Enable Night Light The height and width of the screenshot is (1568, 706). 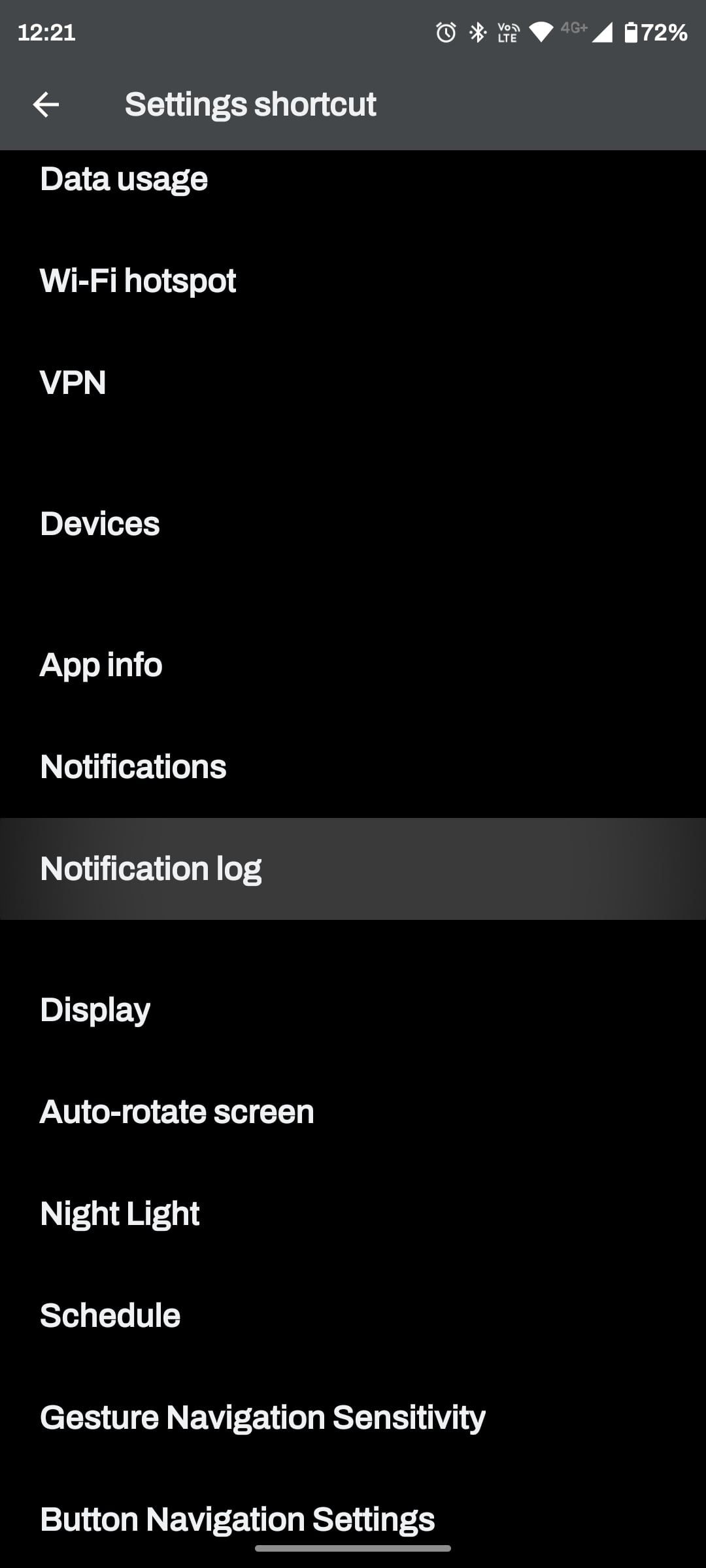pyautogui.click(x=120, y=1213)
